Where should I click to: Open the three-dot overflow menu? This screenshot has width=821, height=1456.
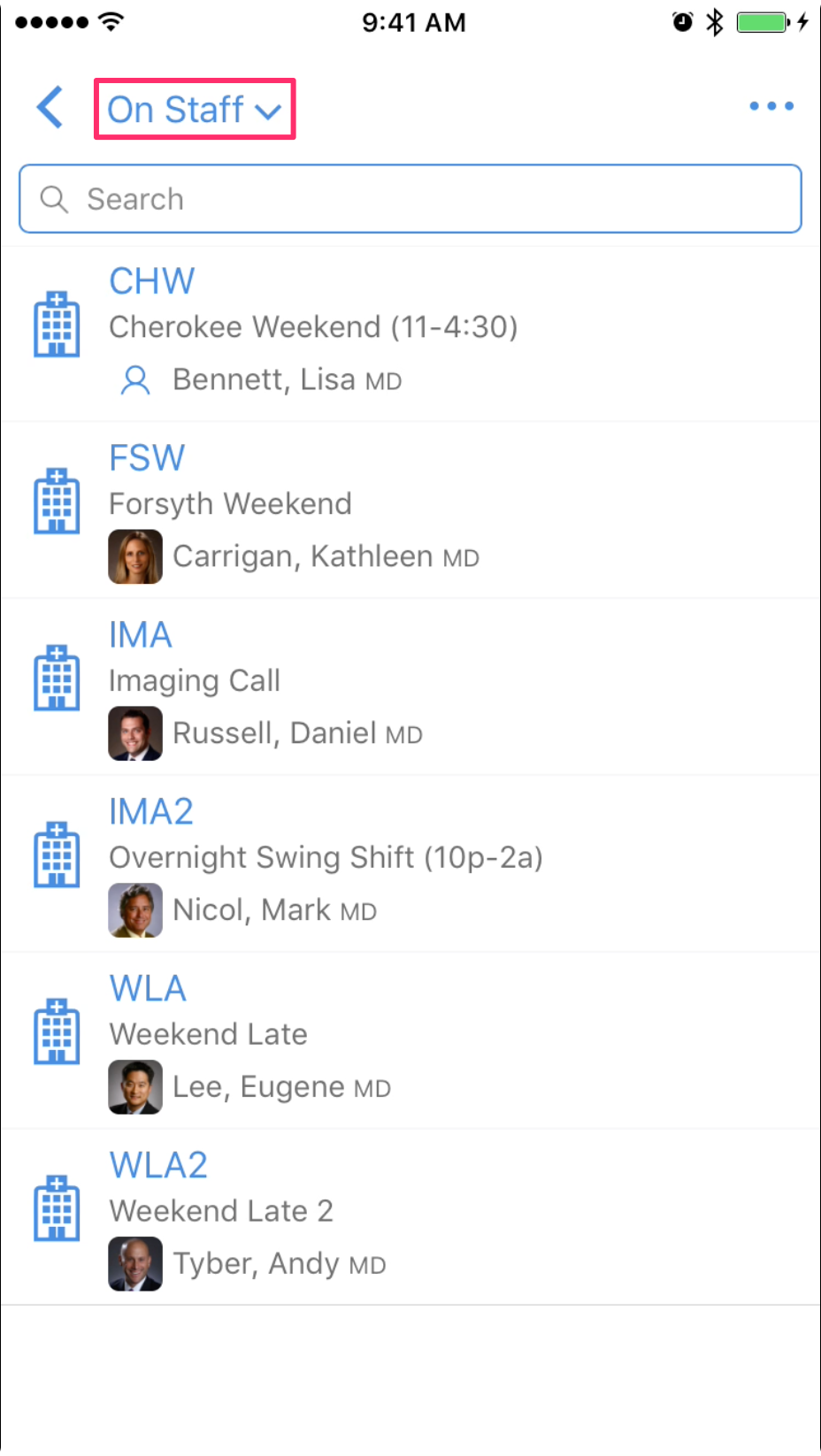(x=771, y=106)
